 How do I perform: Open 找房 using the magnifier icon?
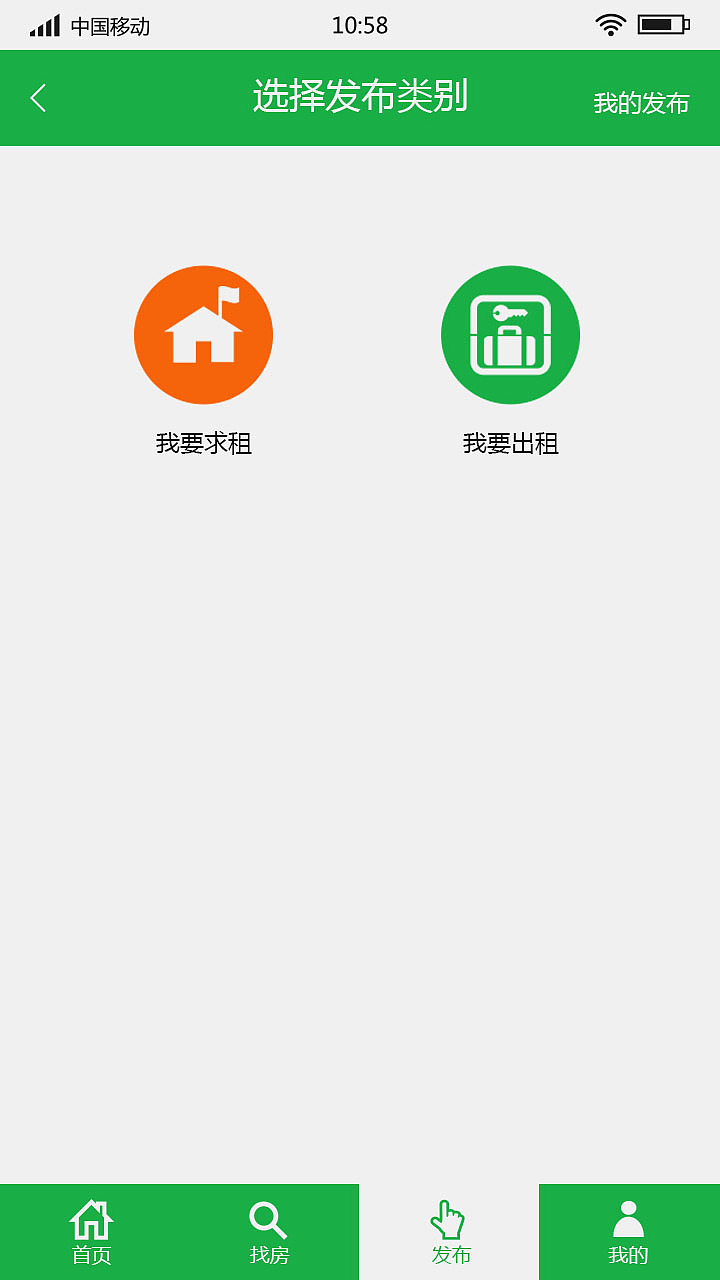(x=267, y=1218)
